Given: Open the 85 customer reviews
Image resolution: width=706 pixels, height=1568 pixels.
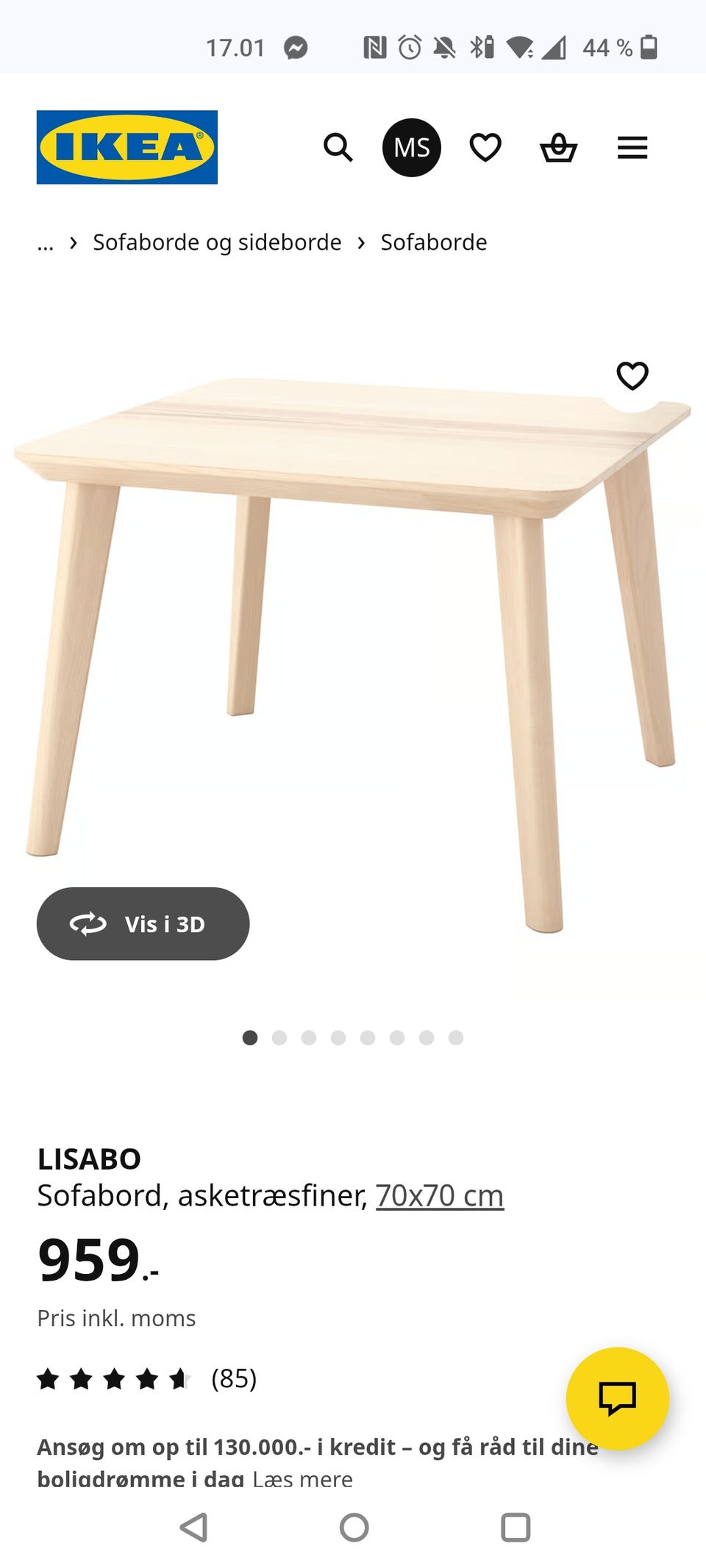Looking at the screenshot, I should click(232, 1379).
